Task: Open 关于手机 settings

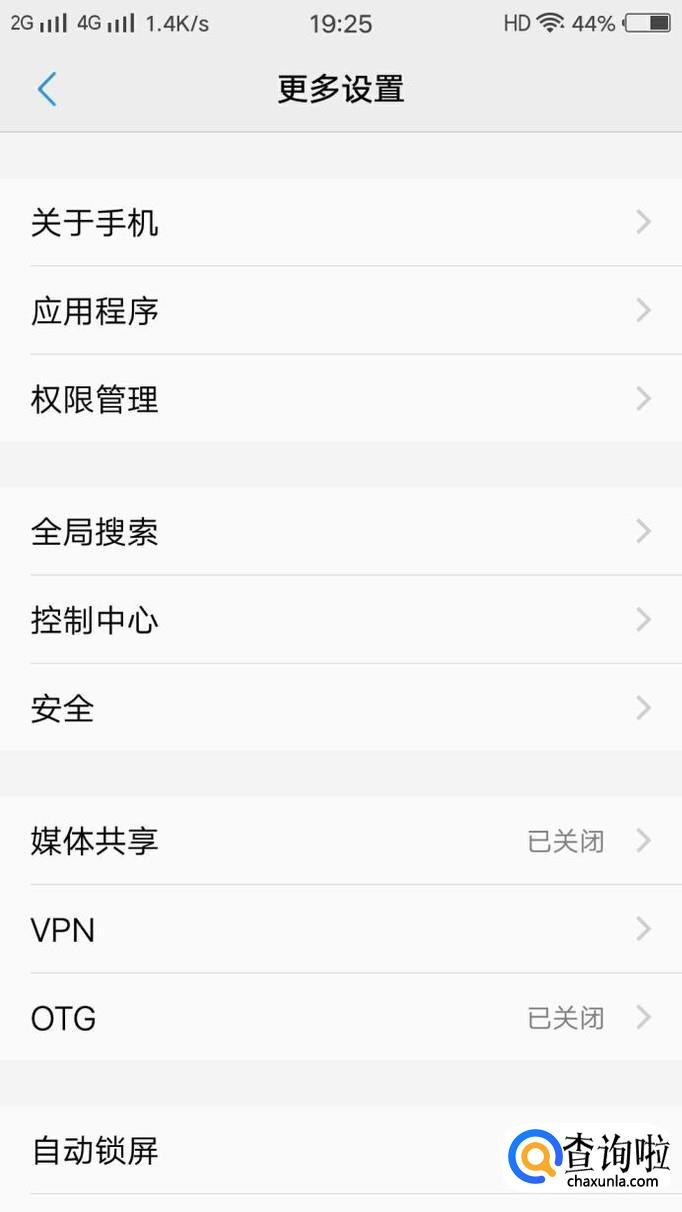Action: [340, 222]
